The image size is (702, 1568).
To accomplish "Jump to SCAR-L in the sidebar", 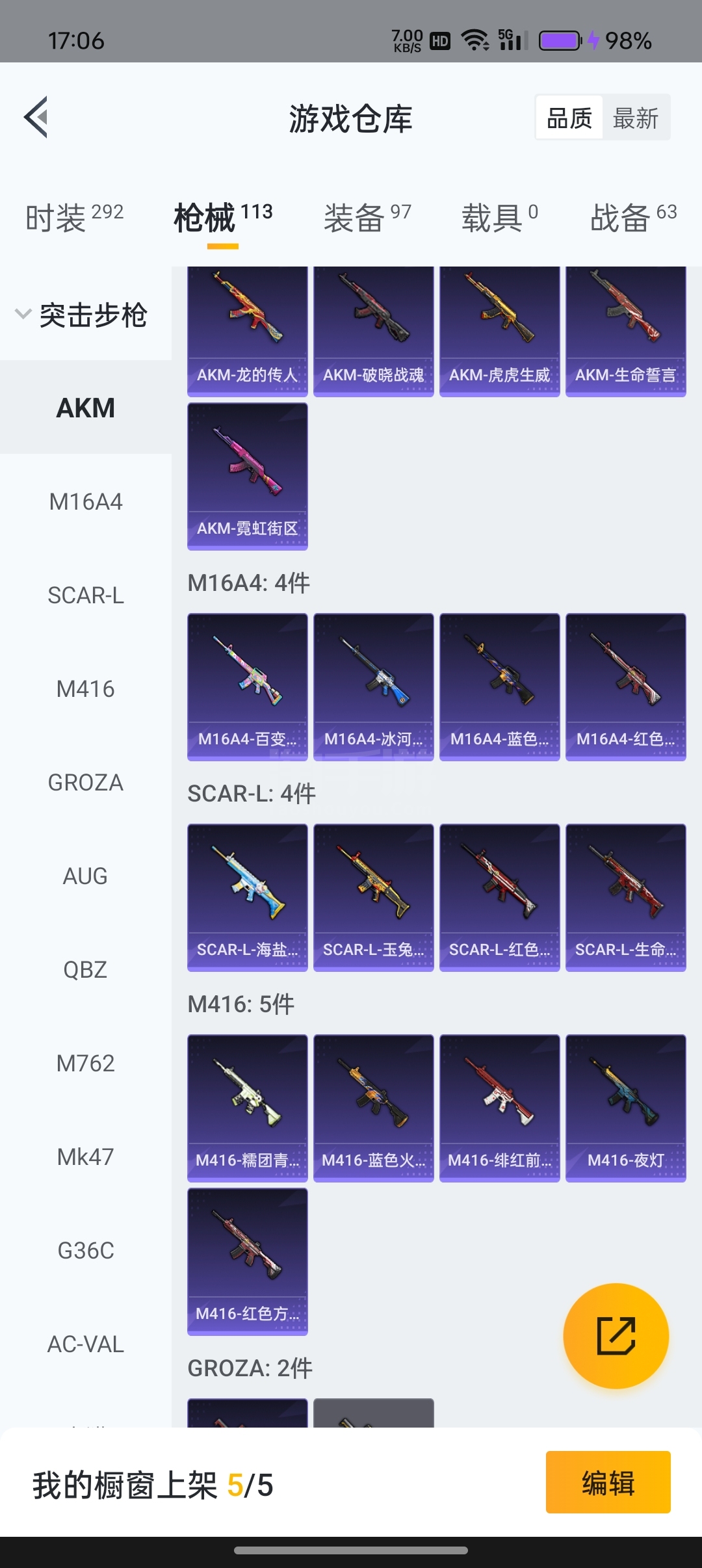I will [x=86, y=595].
